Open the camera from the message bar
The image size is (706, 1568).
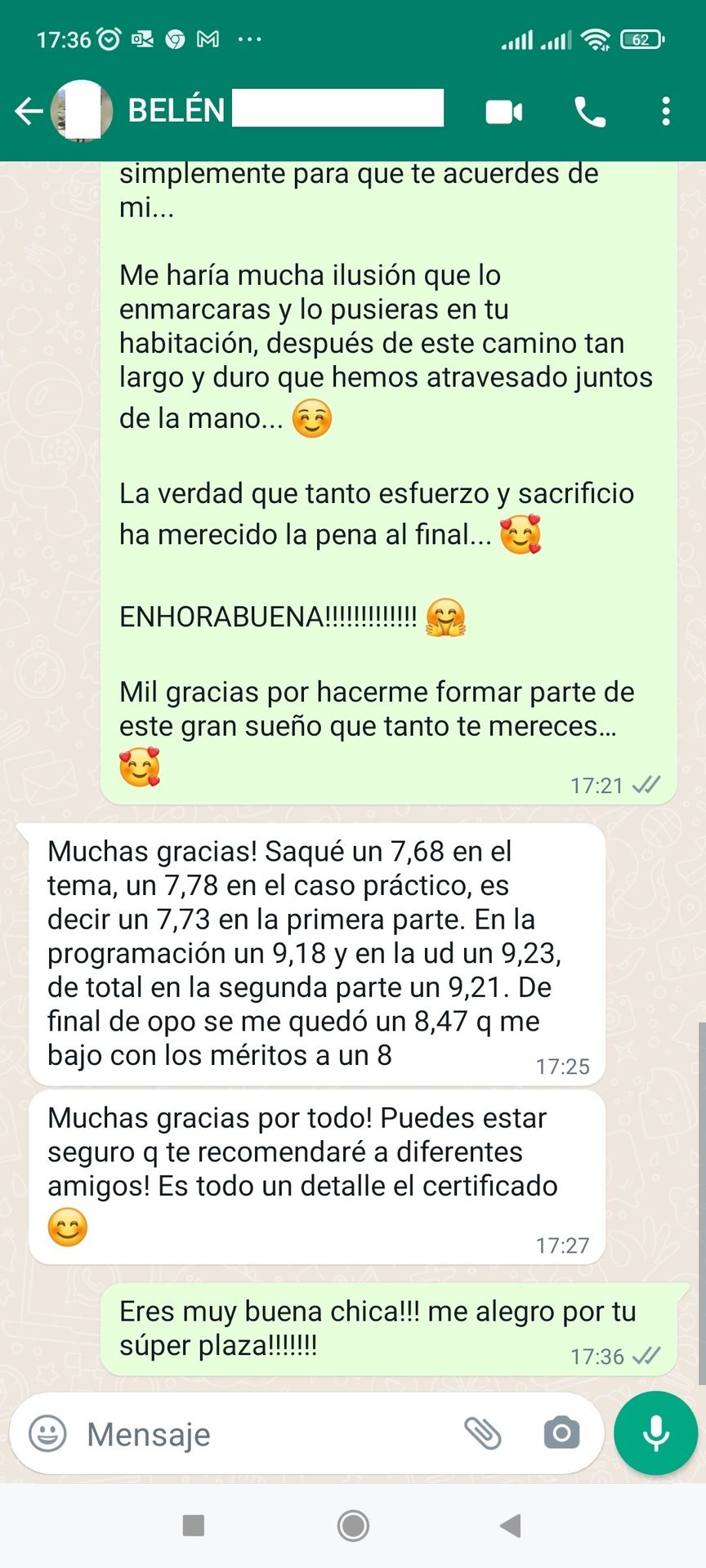point(561,1433)
